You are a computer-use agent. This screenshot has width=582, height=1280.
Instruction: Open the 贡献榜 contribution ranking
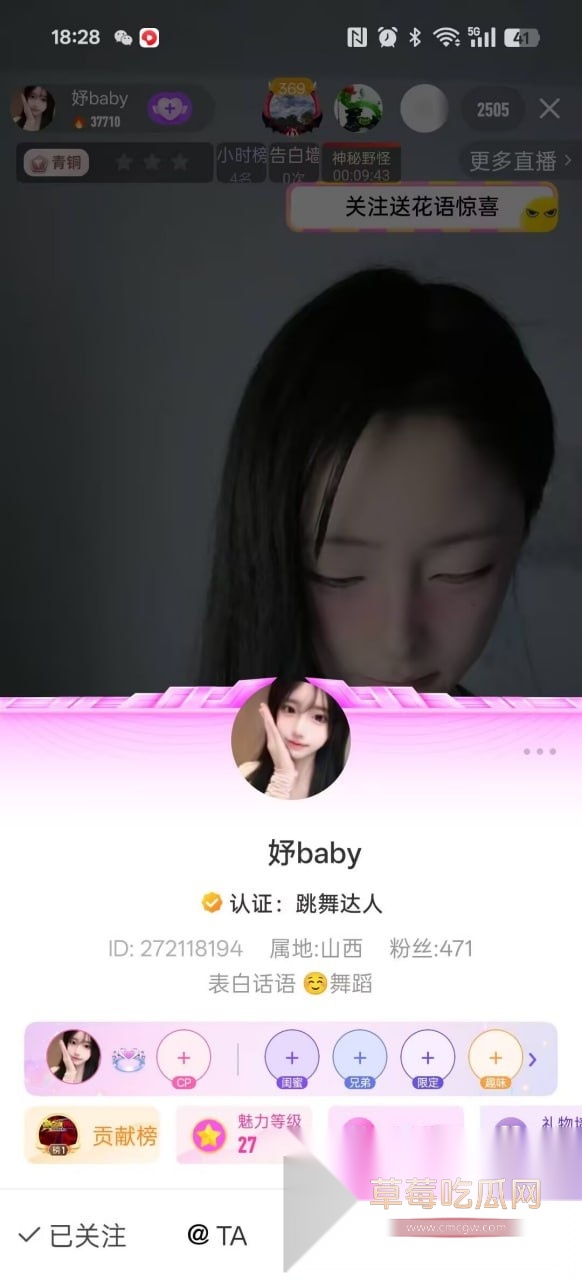(92, 1135)
